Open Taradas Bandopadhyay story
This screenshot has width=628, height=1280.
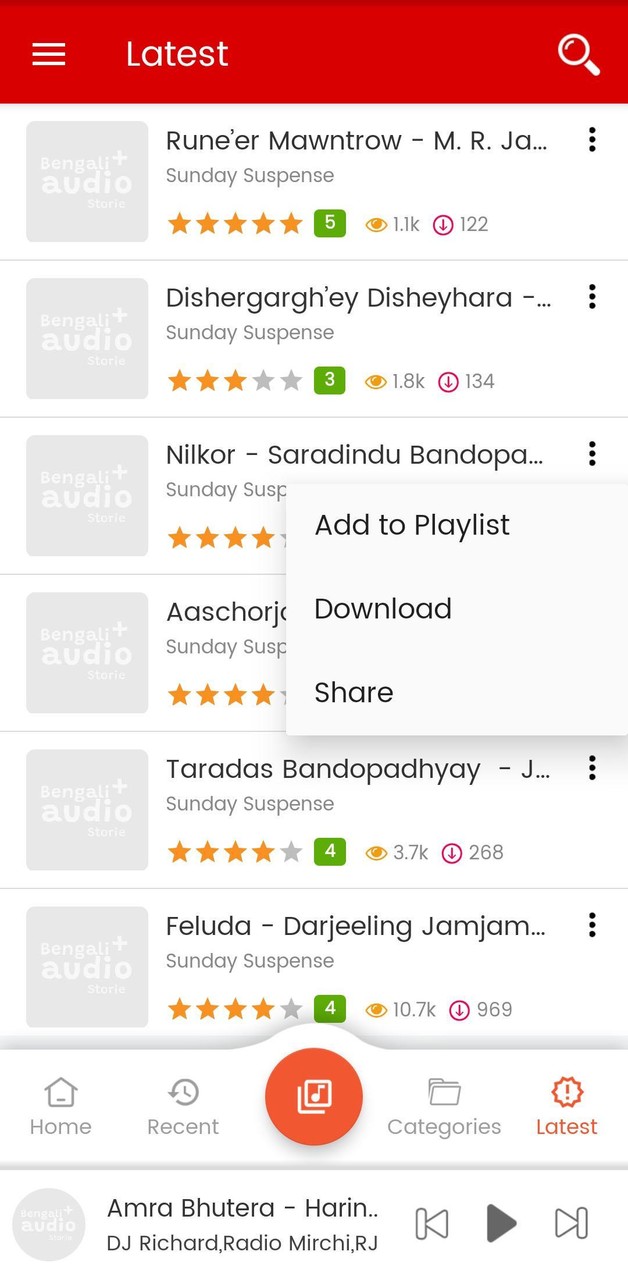click(356, 769)
